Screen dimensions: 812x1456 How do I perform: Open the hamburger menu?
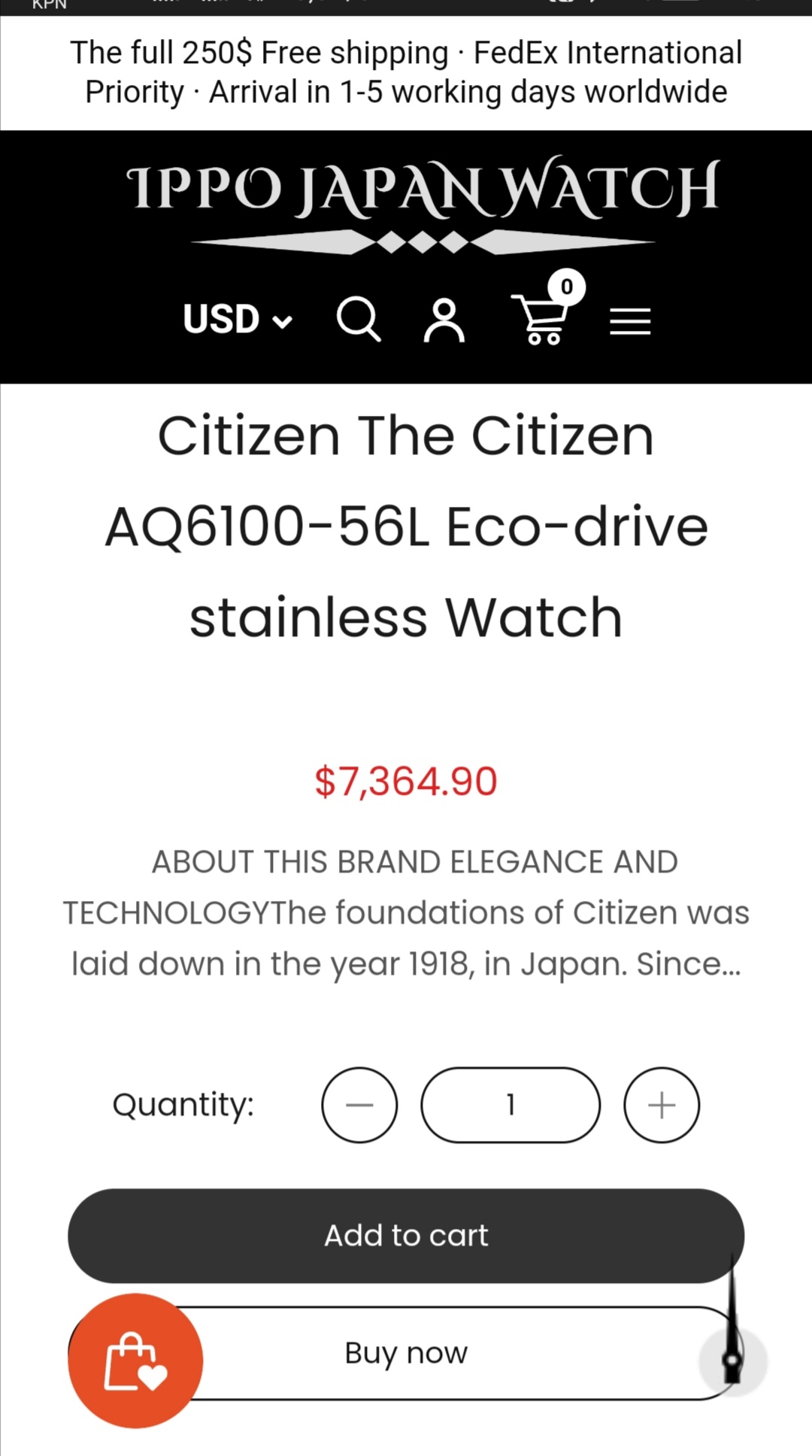coord(630,321)
